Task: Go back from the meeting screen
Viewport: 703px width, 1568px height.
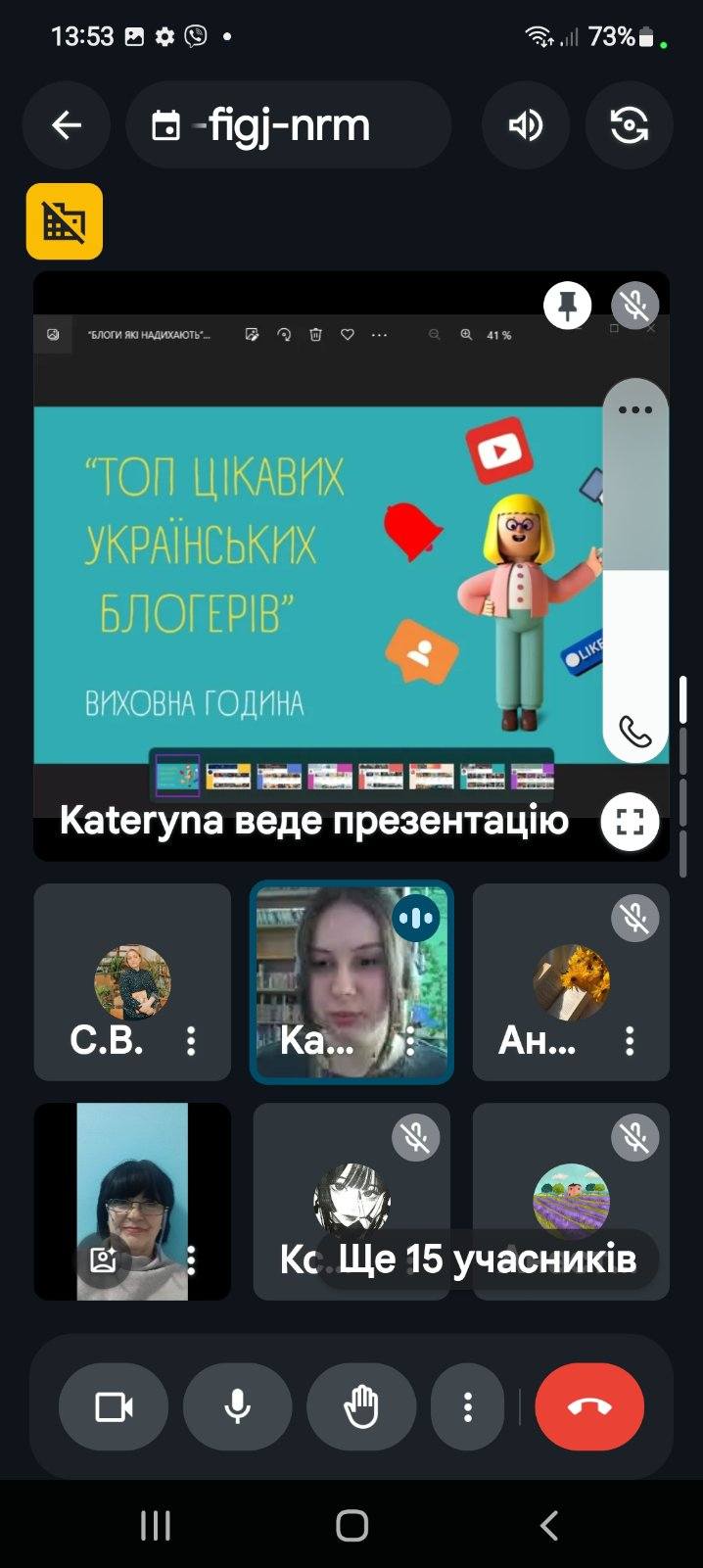Action: click(x=66, y=125)
